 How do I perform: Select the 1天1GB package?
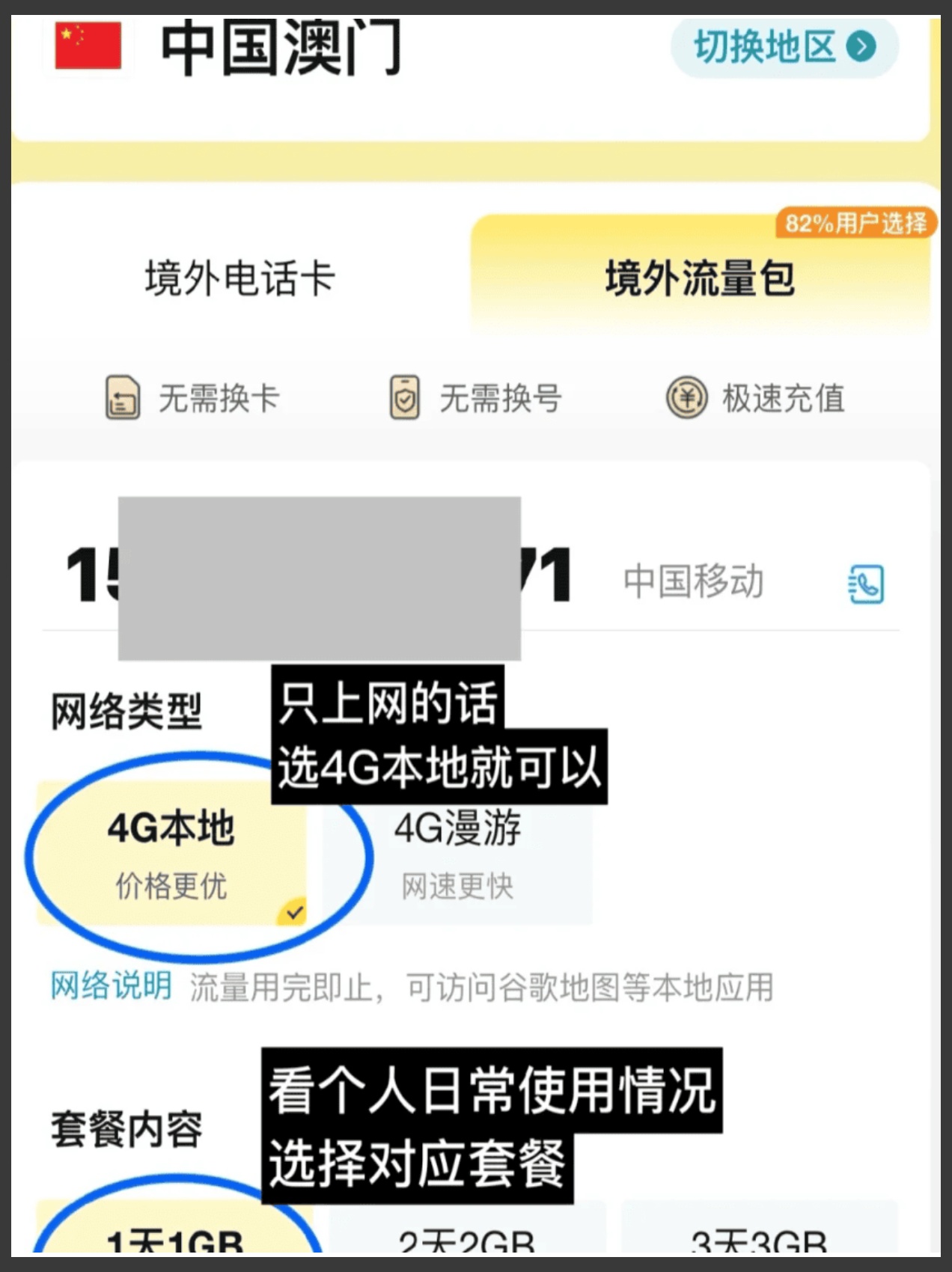click(174, 1238)
